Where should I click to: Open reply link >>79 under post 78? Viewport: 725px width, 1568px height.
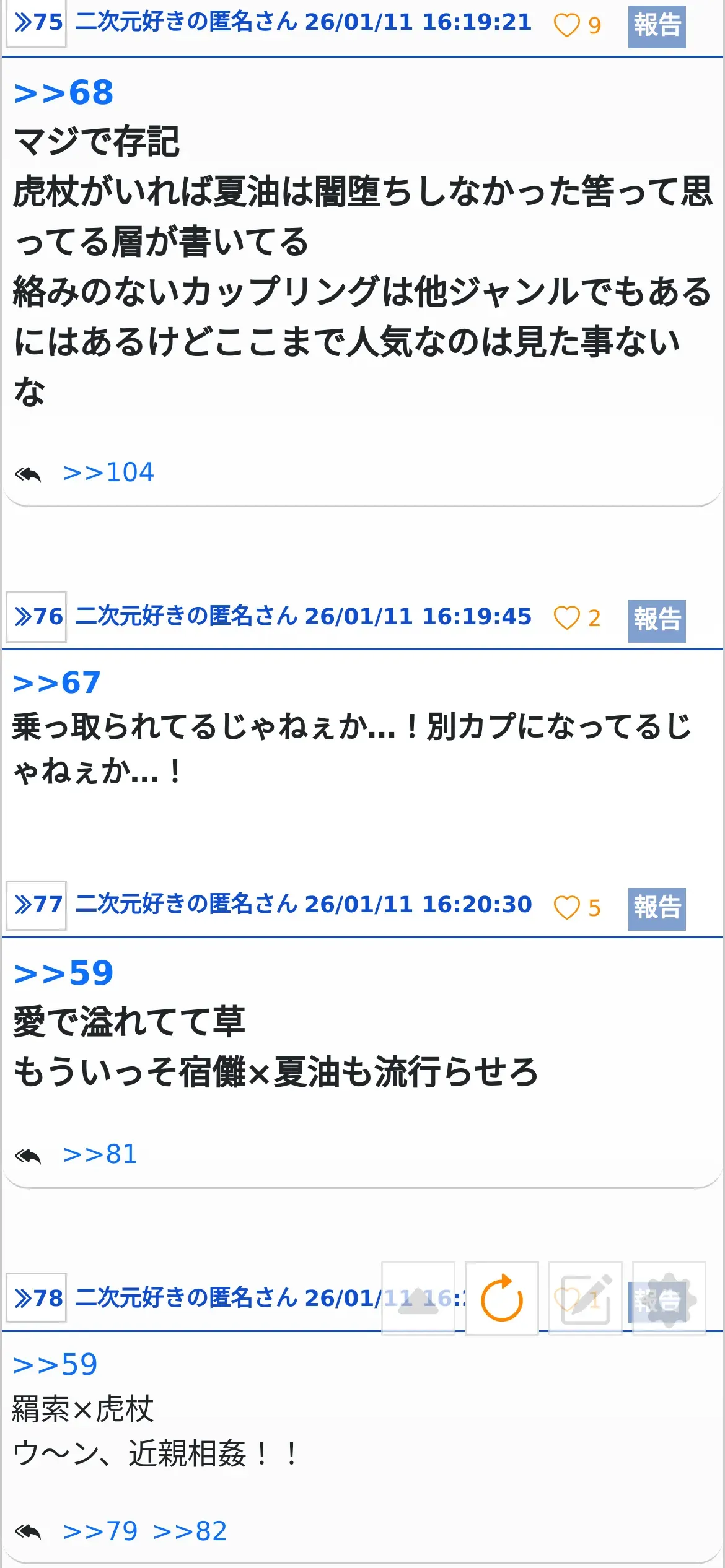100,1531
